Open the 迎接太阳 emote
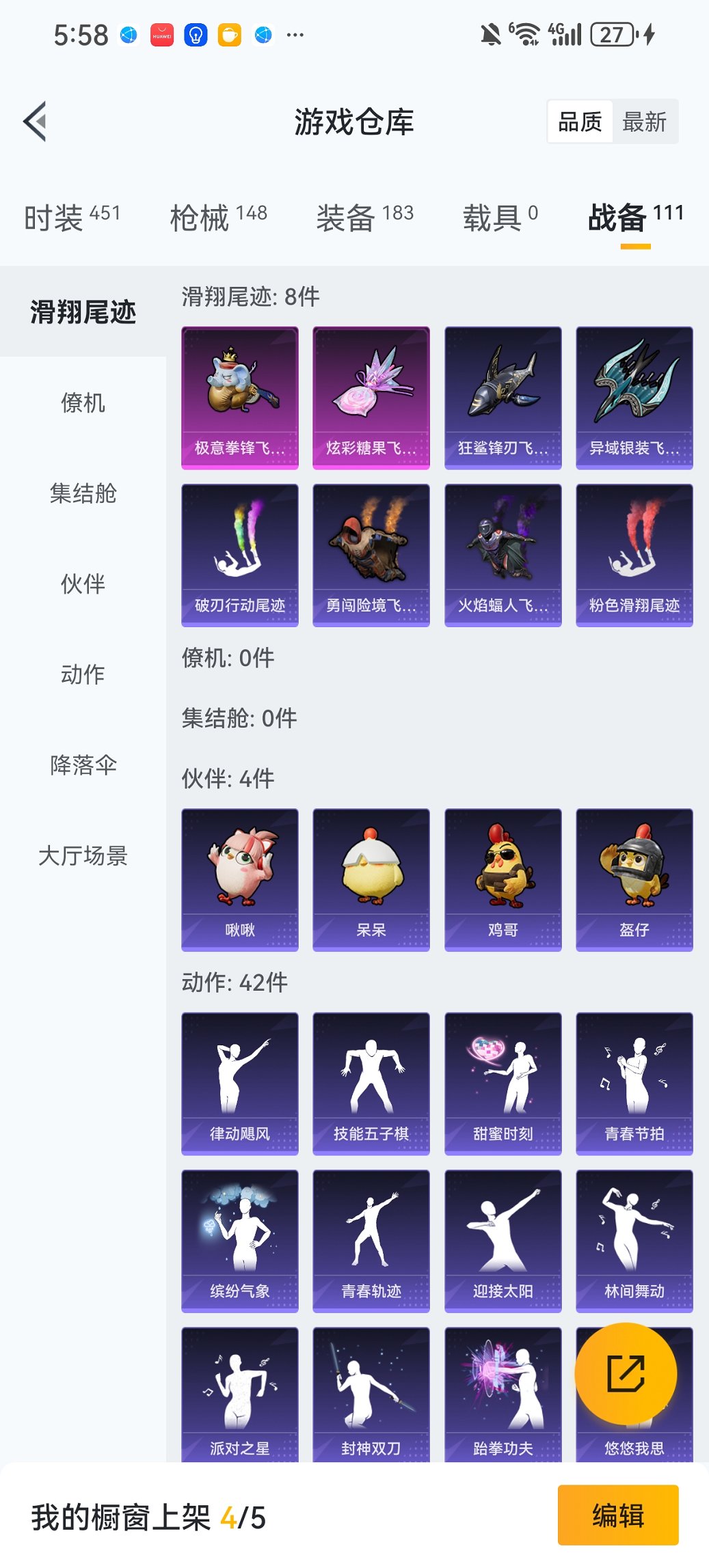 tap(503, 1240)
